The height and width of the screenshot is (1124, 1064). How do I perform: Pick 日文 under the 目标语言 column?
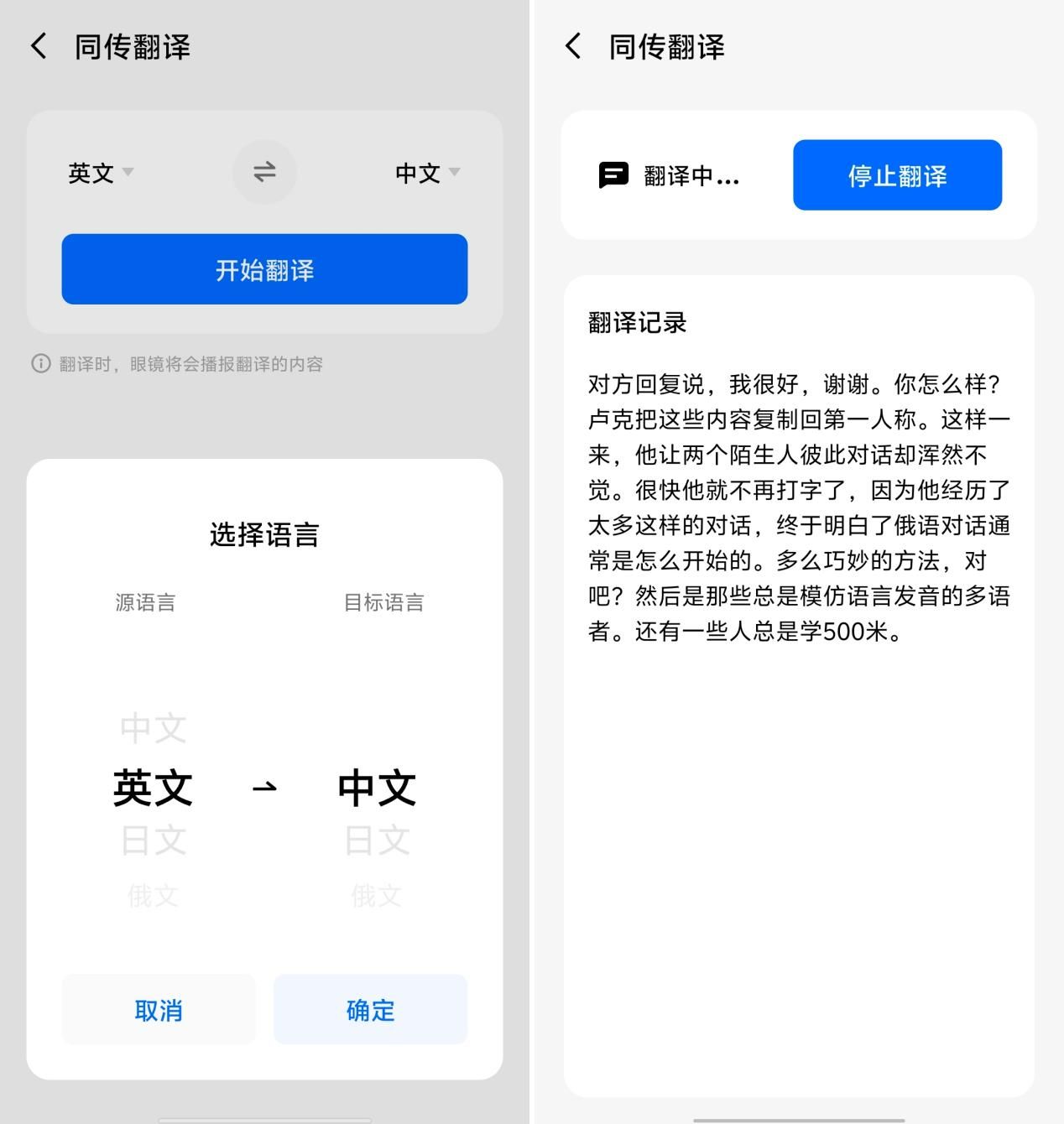pos(377,840)
